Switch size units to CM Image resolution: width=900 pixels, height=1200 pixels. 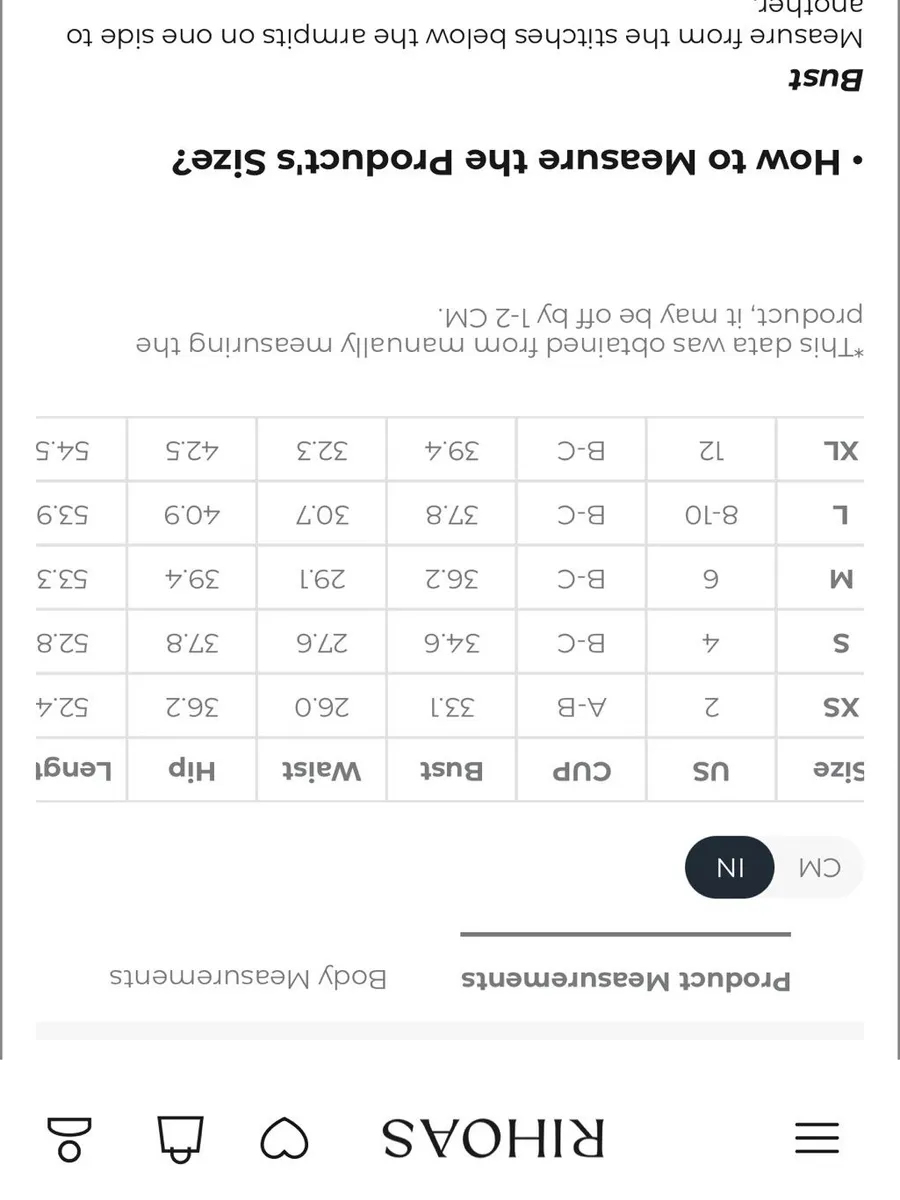(x=819, y=867)
